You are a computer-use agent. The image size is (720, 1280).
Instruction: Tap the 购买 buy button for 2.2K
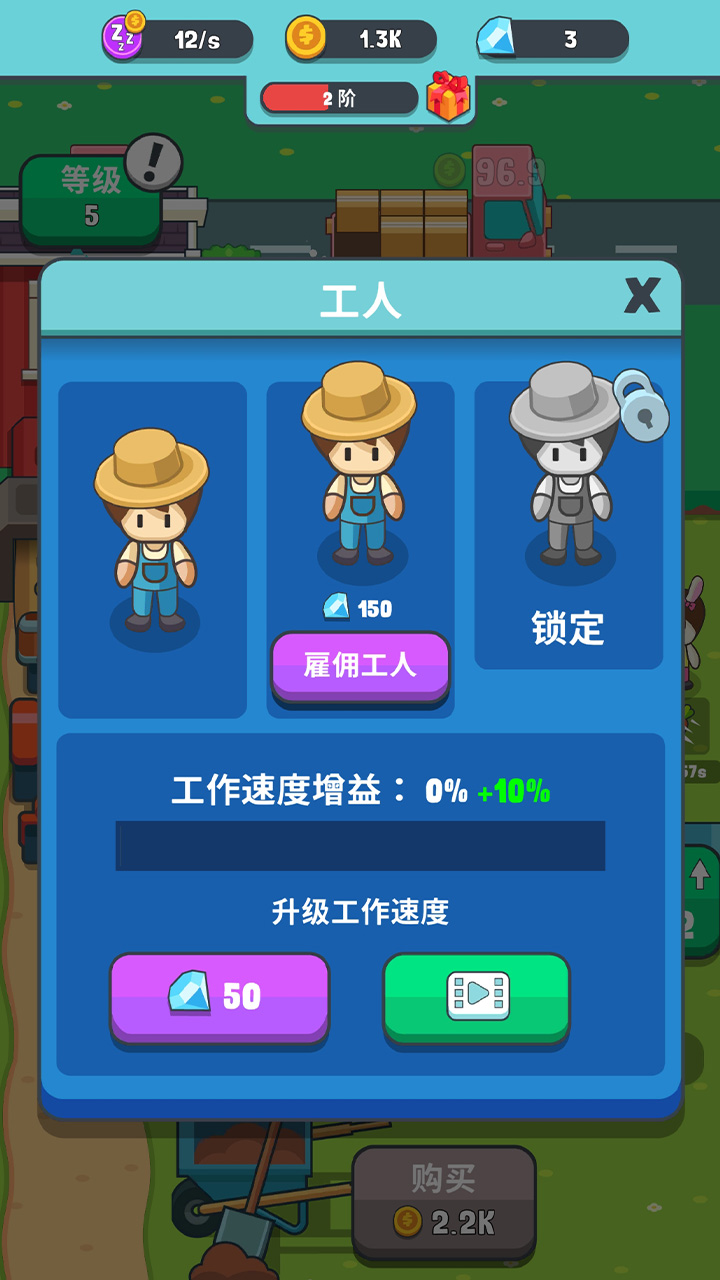(444, 1201)
